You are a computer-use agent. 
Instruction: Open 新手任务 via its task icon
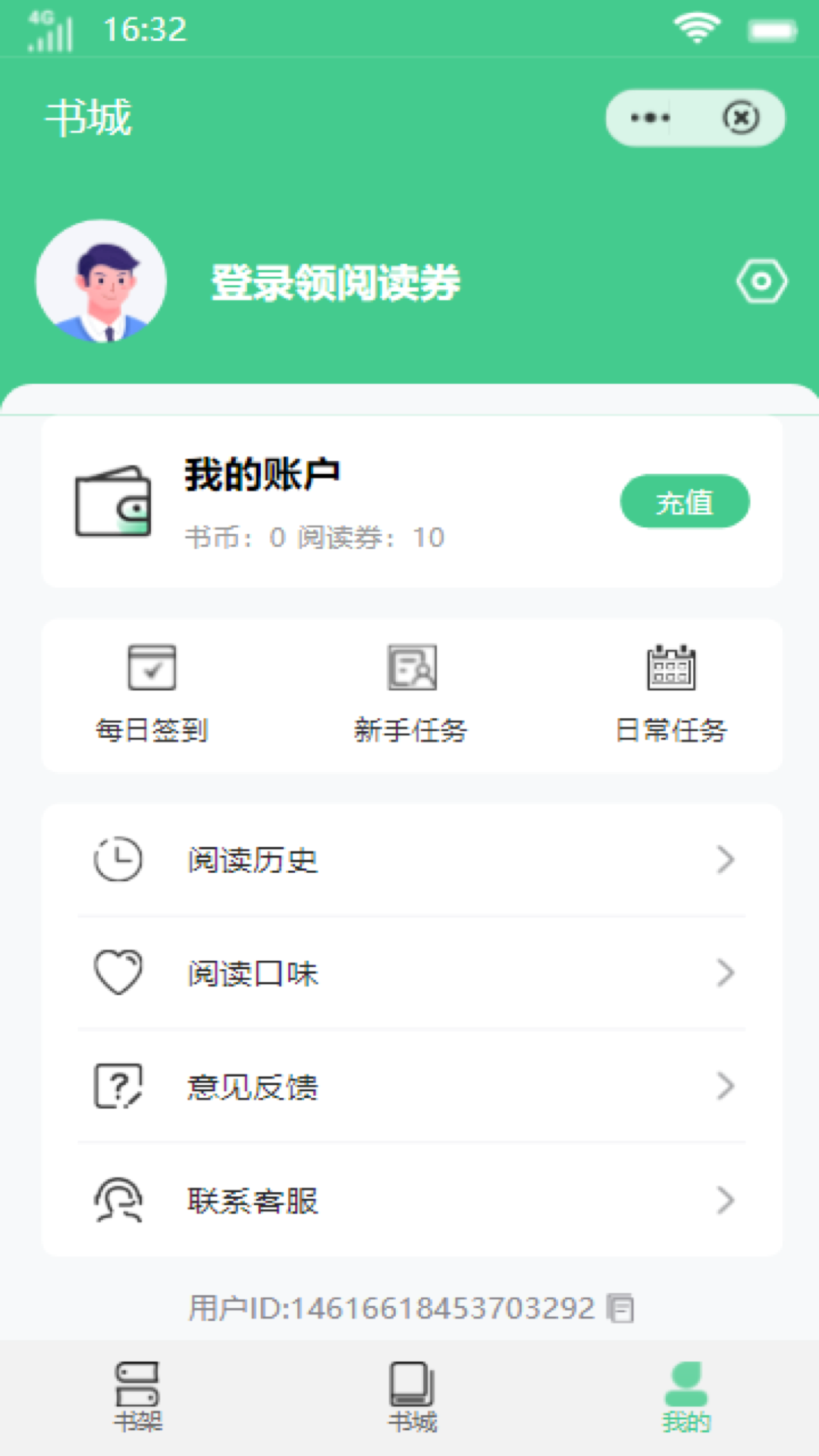tap(412, 667)
